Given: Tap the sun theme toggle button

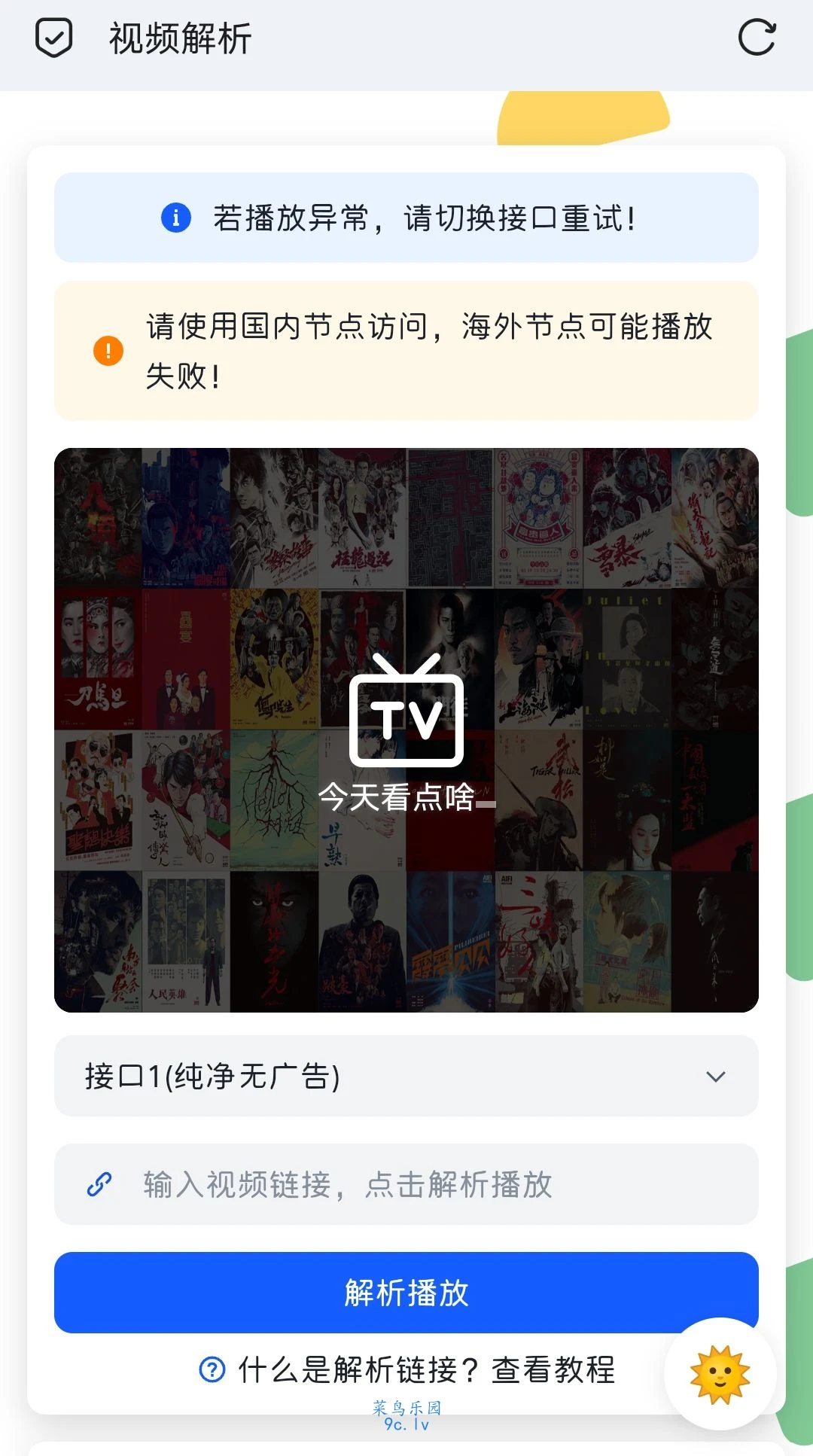Looking at the screenshot, I should (720, 1375).
